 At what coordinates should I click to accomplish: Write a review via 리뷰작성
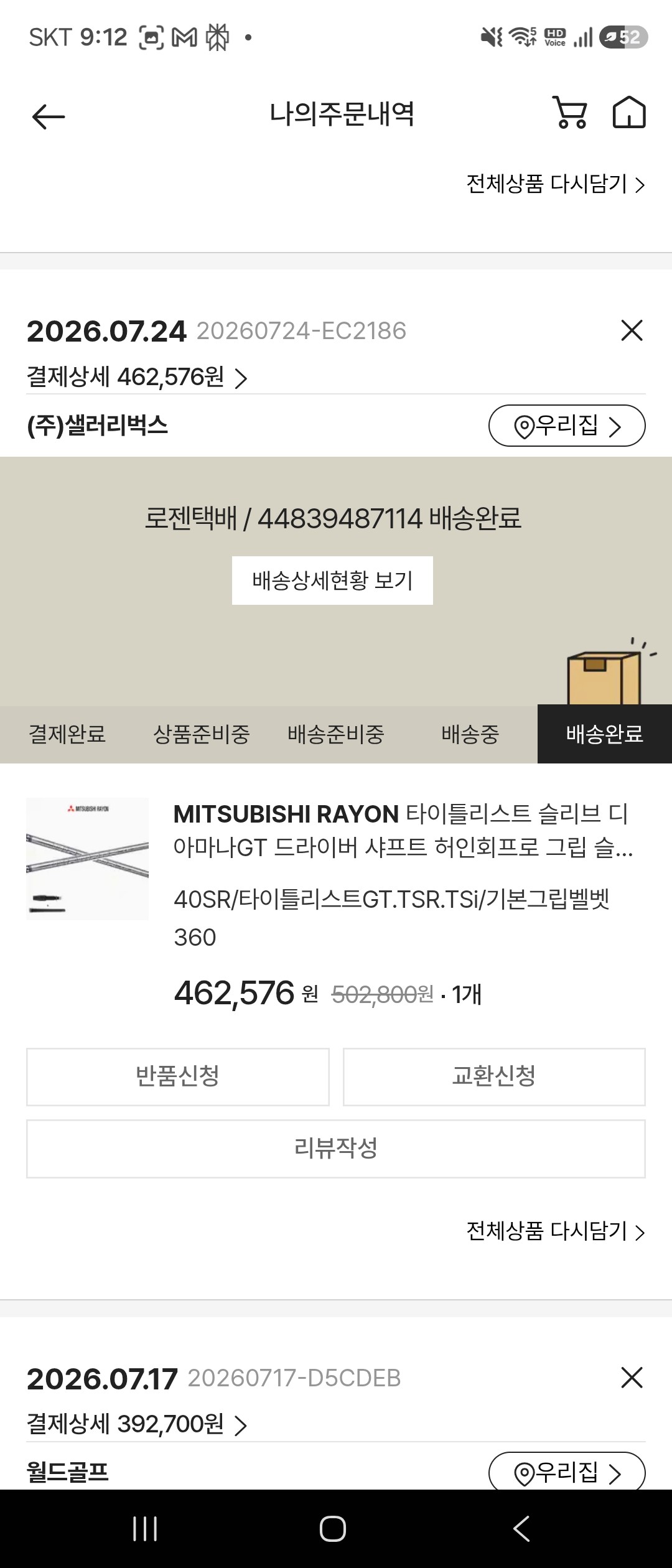[336, 1149]
